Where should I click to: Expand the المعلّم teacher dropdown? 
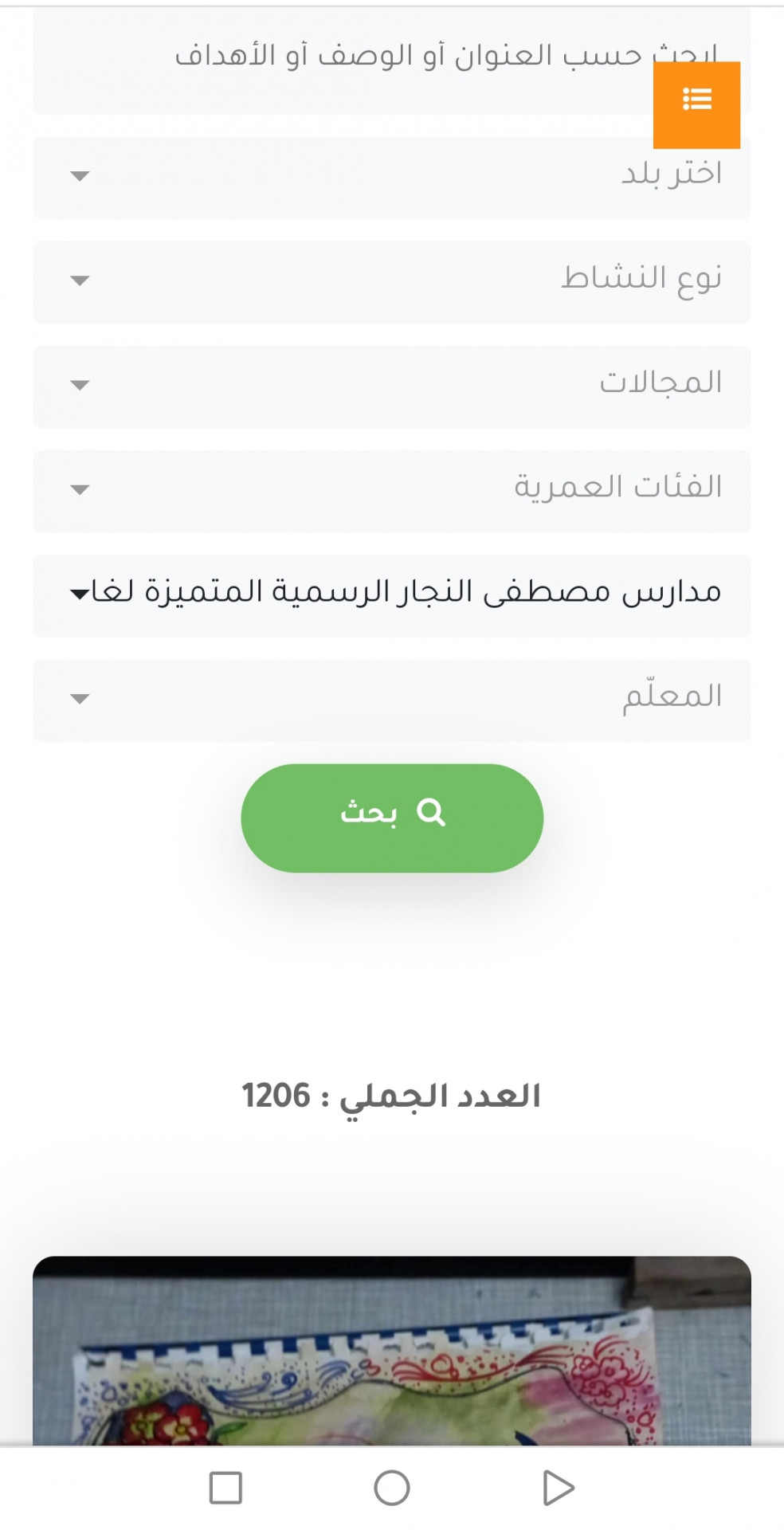tap(392, 700)
